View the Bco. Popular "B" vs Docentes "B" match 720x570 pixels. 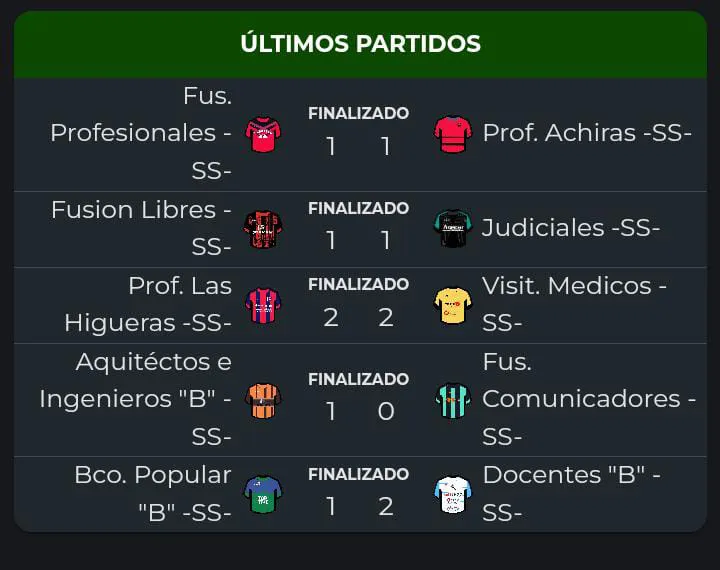tap(358, 494)
